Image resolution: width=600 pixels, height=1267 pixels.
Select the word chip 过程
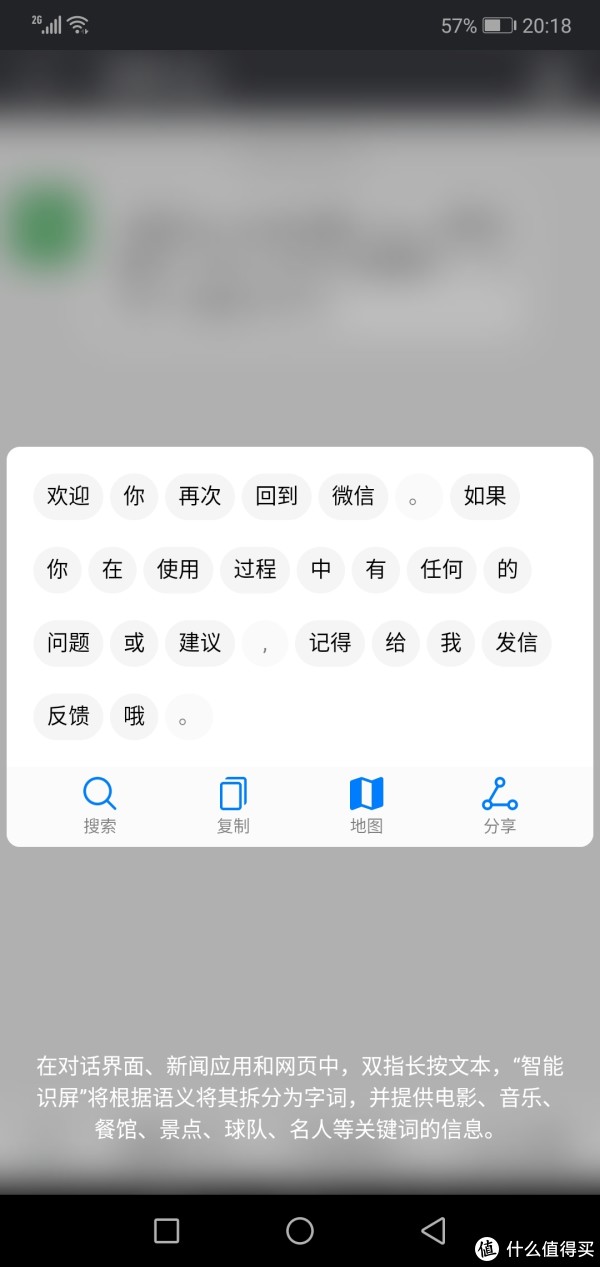click(x=255, y=570)
